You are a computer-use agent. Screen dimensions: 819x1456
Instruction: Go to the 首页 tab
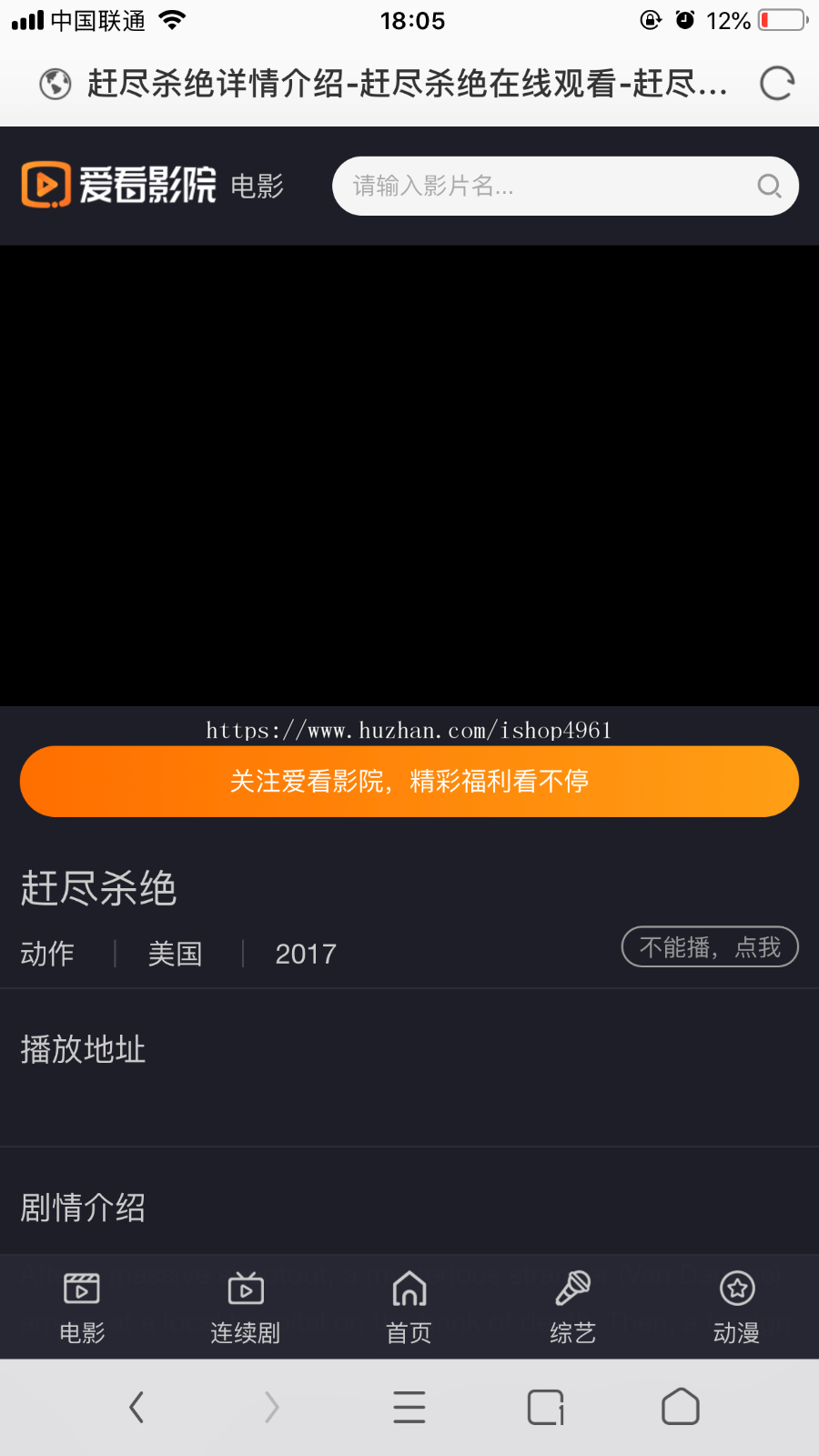click(409, 1308)
